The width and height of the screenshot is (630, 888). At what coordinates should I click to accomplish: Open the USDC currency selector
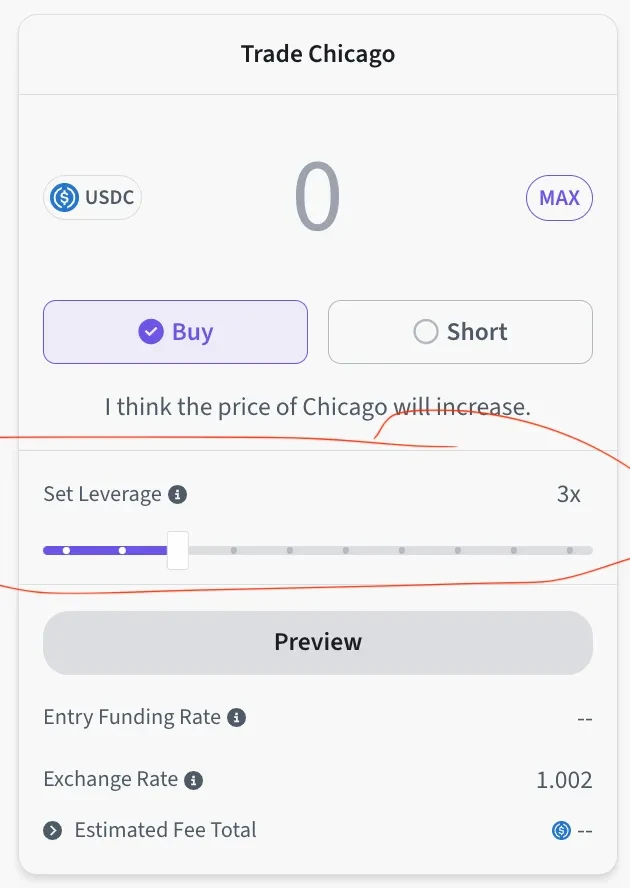(92, 198)
